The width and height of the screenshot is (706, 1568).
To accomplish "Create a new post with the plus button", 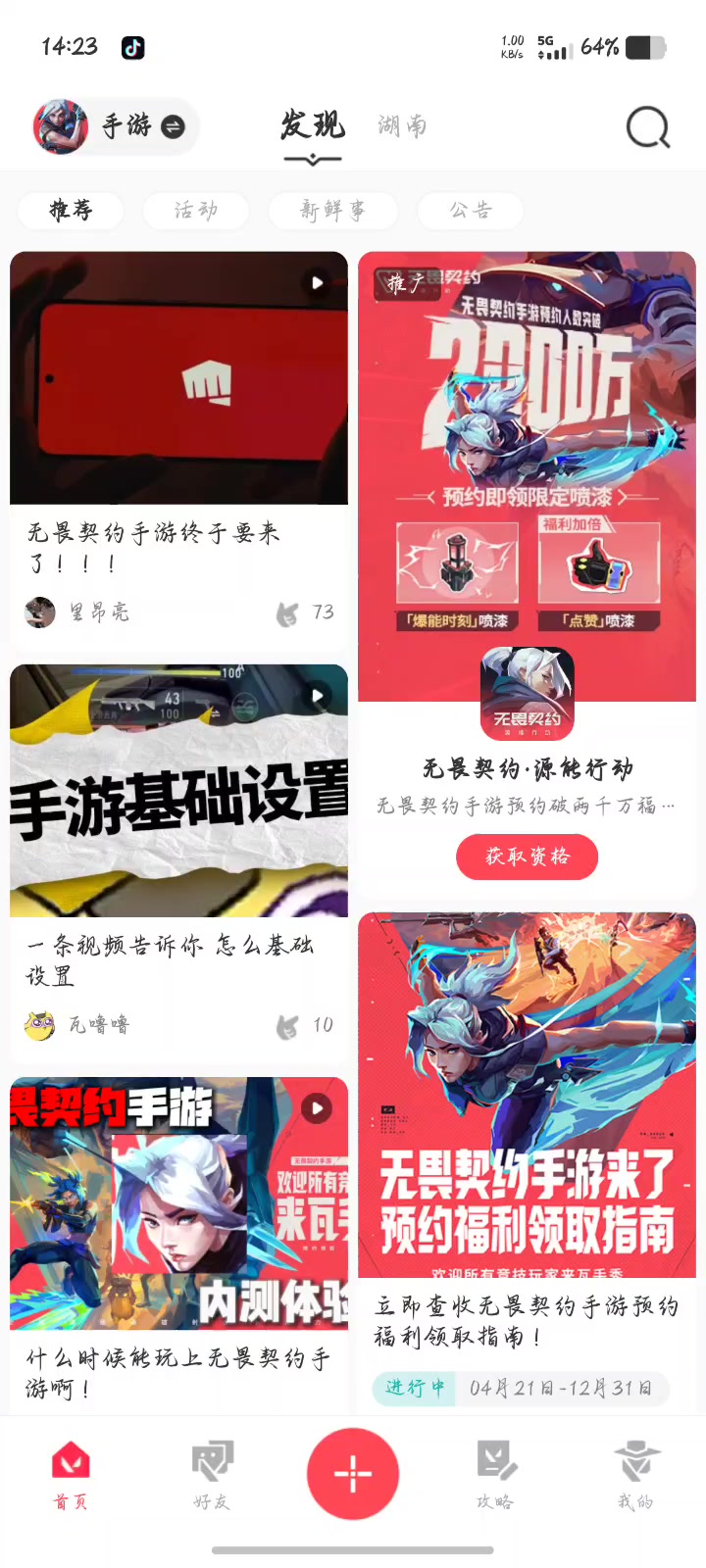I will 353,1473.
